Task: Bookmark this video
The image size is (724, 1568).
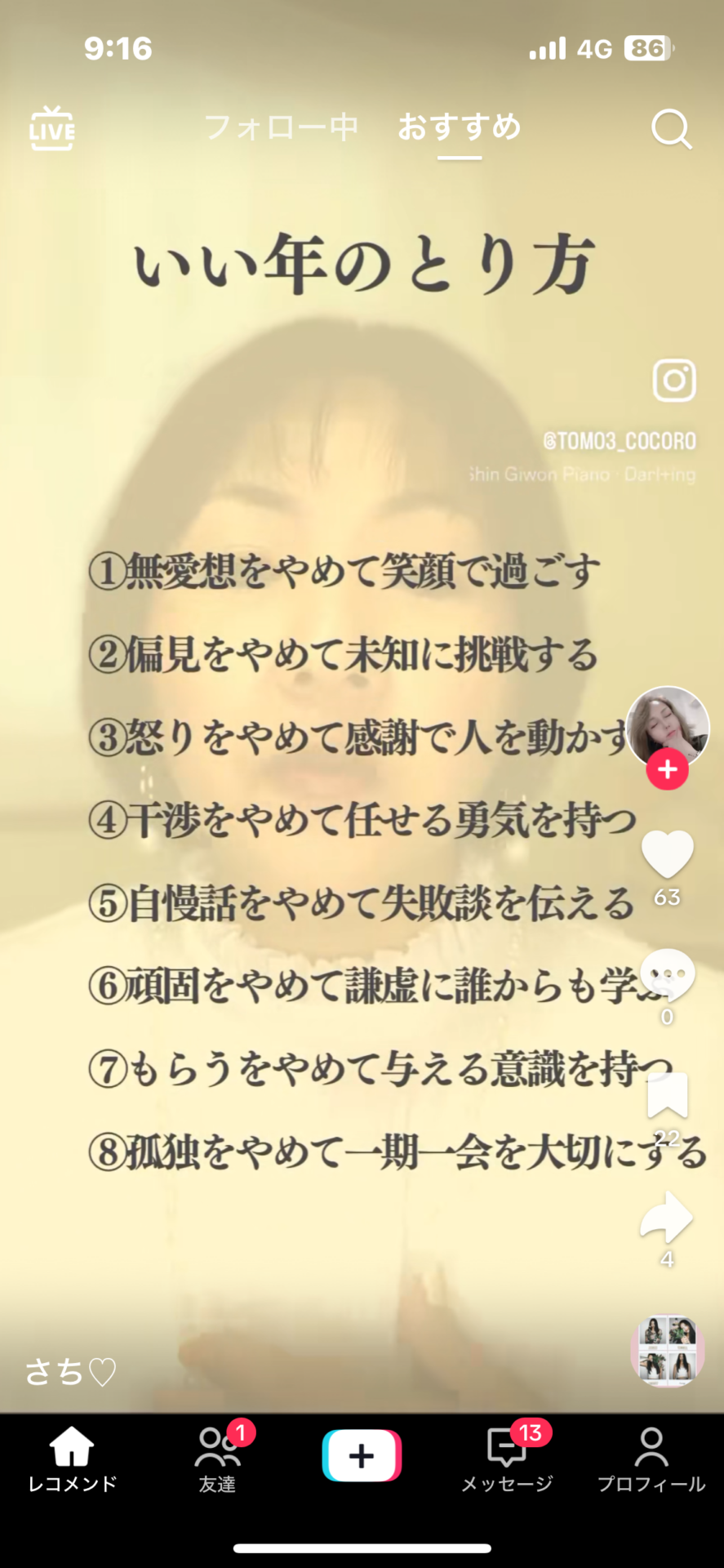Action: (x=667, y=1096)
